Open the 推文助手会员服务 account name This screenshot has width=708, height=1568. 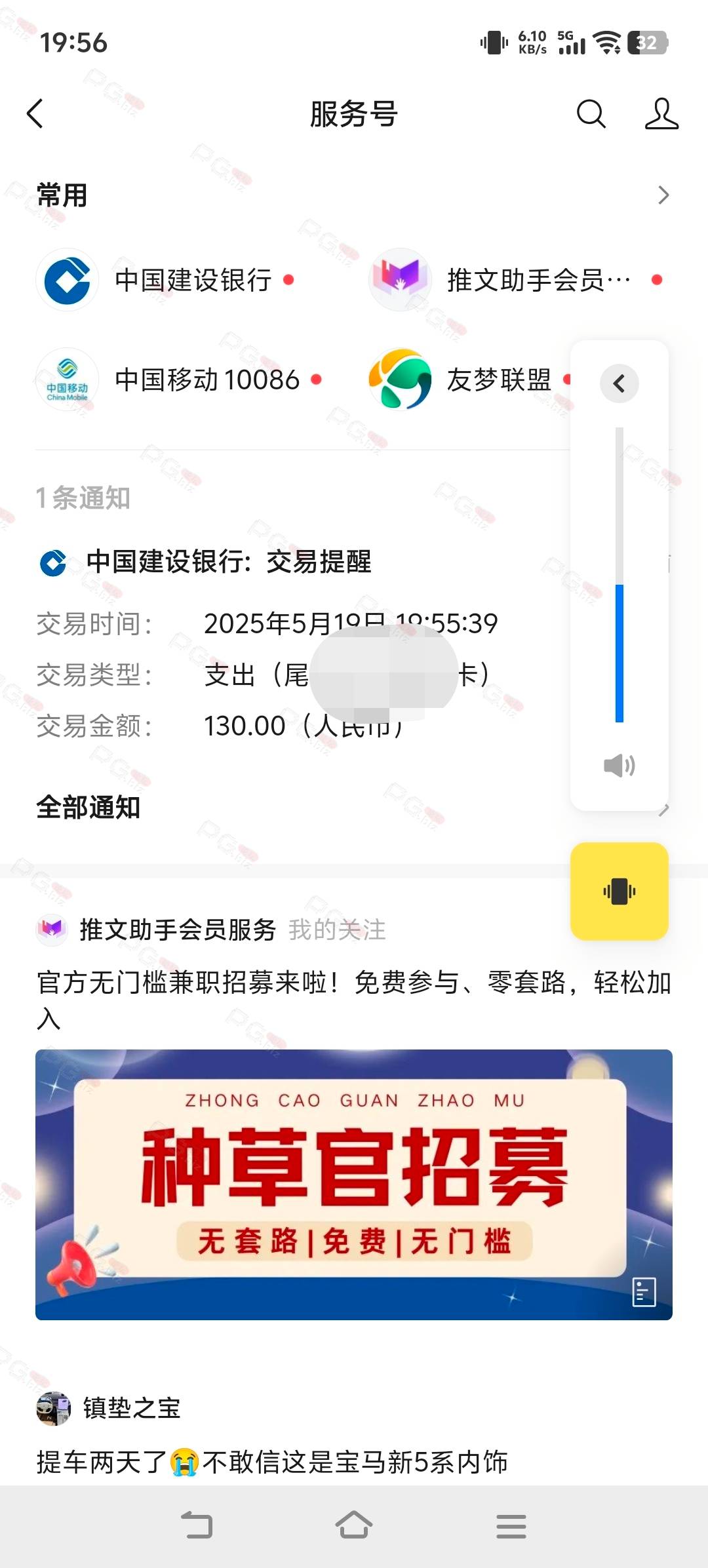[178, 930]
